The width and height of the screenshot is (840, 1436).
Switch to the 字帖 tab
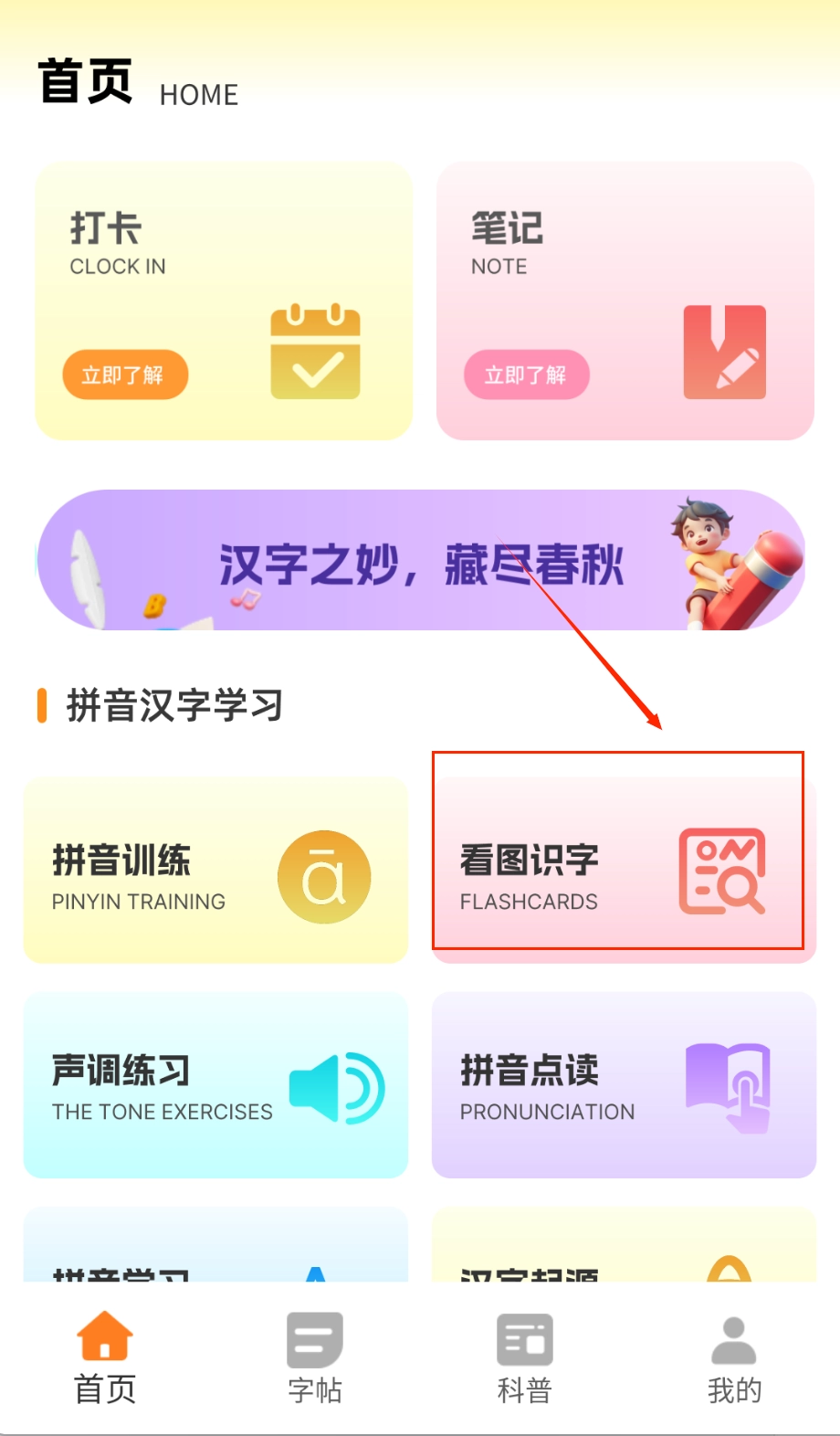(x=315, y=1357)
